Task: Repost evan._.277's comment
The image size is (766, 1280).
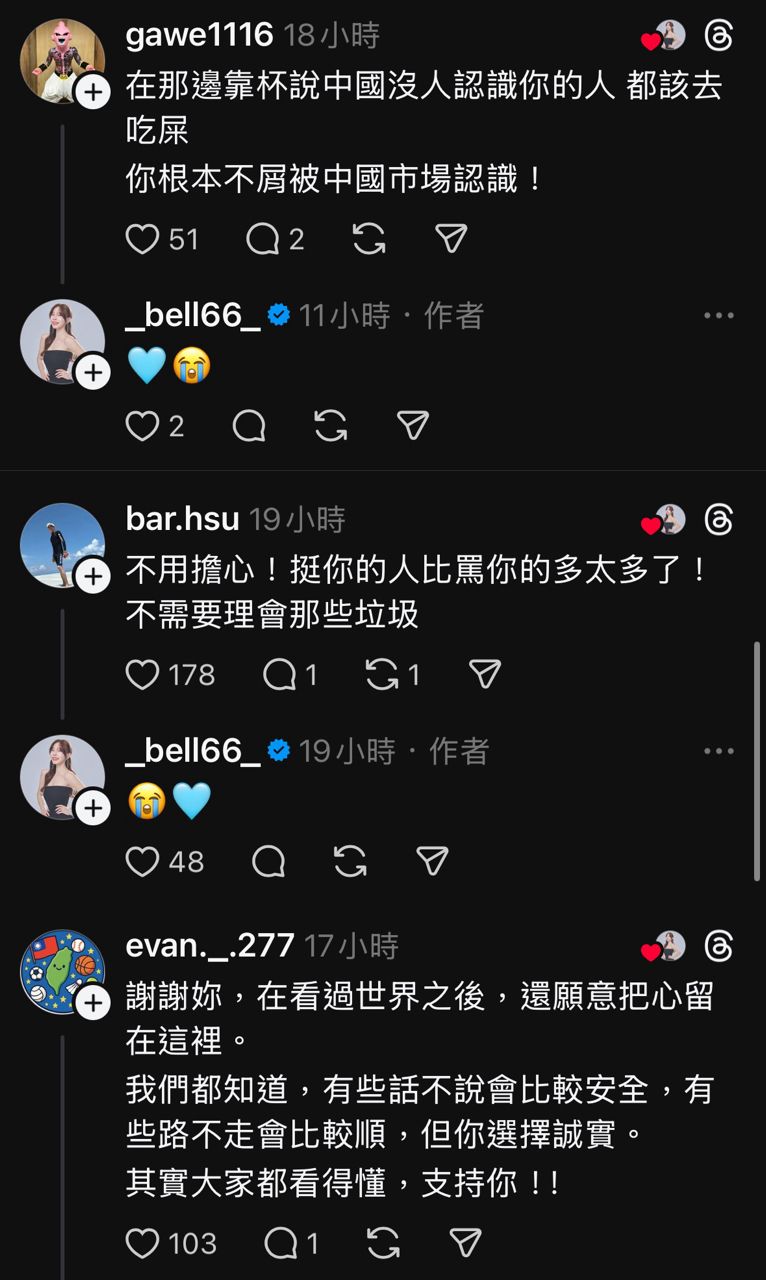Action: tap(383, 1243)
